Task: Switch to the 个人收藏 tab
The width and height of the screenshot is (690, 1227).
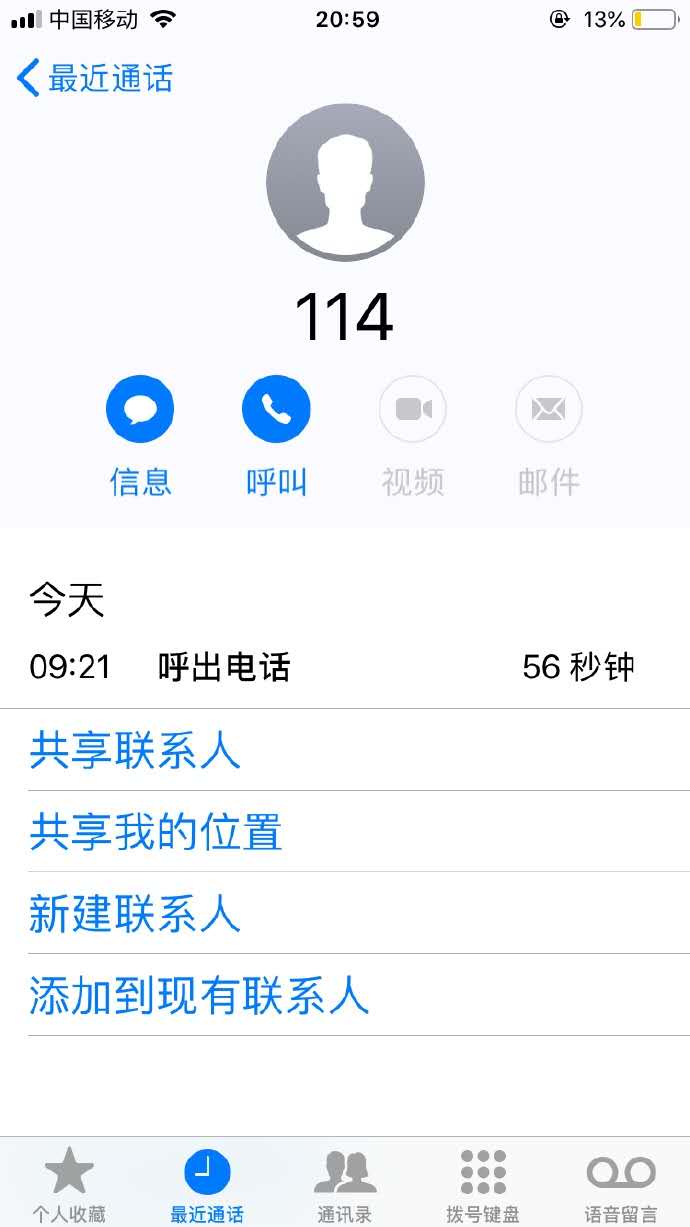Action: (x=69, y=1186)
